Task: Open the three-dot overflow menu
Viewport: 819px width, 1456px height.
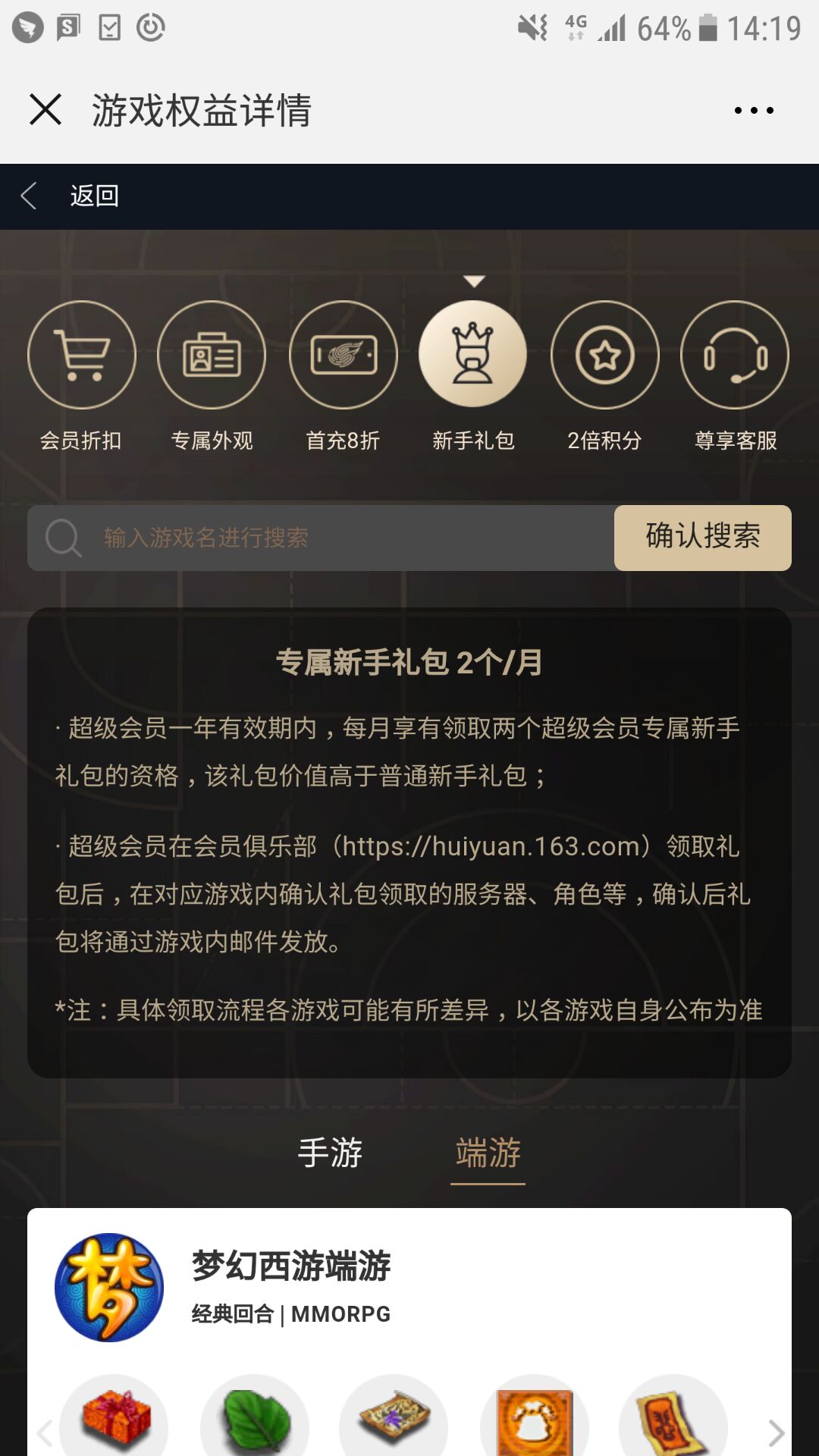Action: point(754,111)
